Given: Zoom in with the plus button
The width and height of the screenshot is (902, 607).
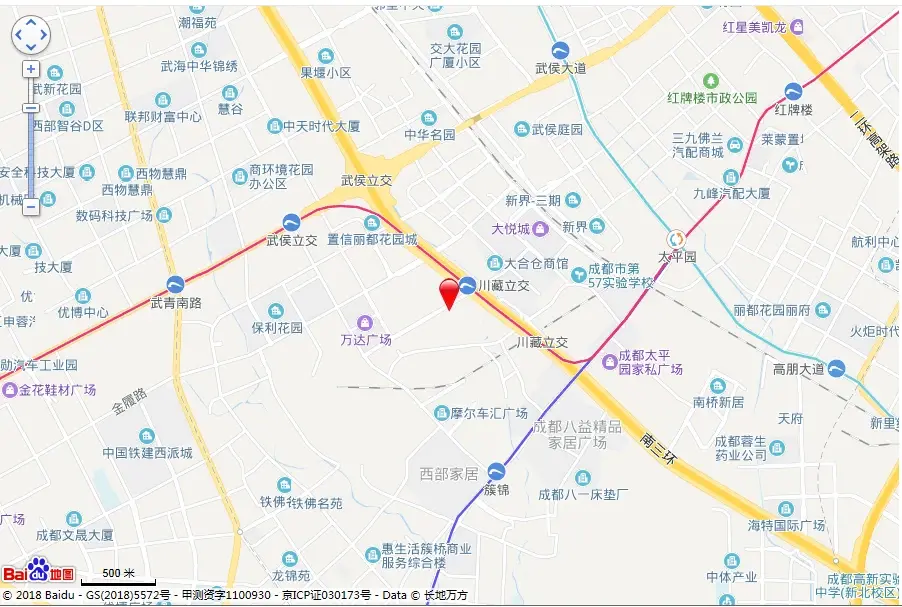Looking at the screenshot, I should [x=31, y=69].
